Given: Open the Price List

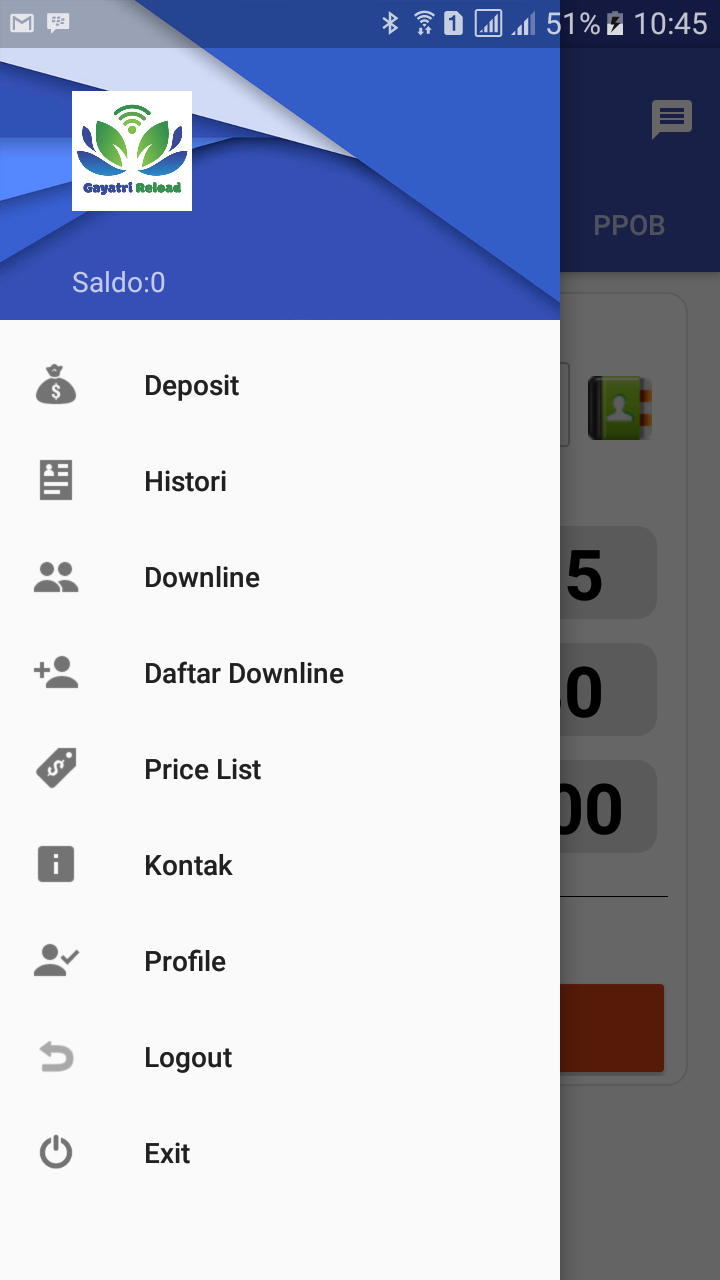Looking at the screenshot, I should [202, 770].
